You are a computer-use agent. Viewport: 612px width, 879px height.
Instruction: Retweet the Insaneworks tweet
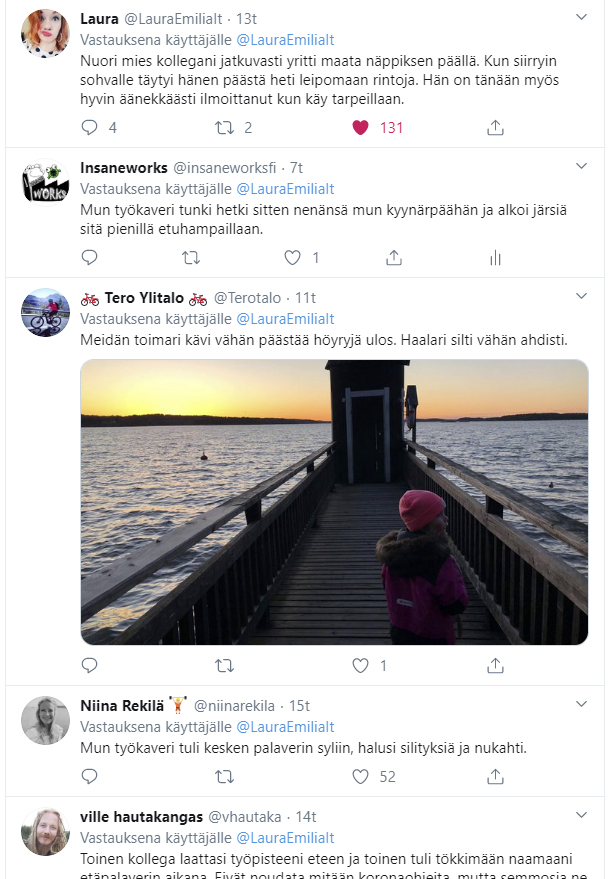pos(190,257)
